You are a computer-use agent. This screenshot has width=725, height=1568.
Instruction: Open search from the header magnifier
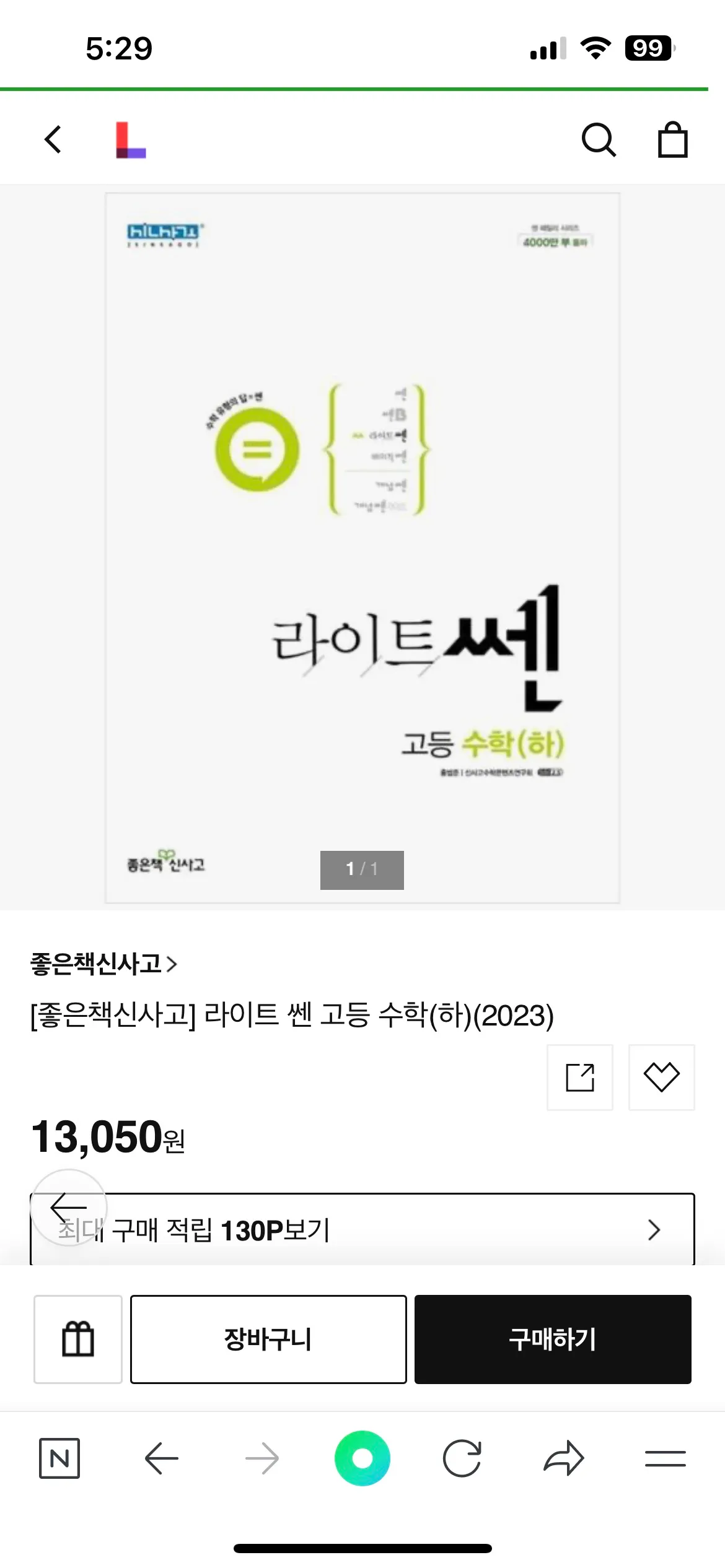click(x=599, y=140)
